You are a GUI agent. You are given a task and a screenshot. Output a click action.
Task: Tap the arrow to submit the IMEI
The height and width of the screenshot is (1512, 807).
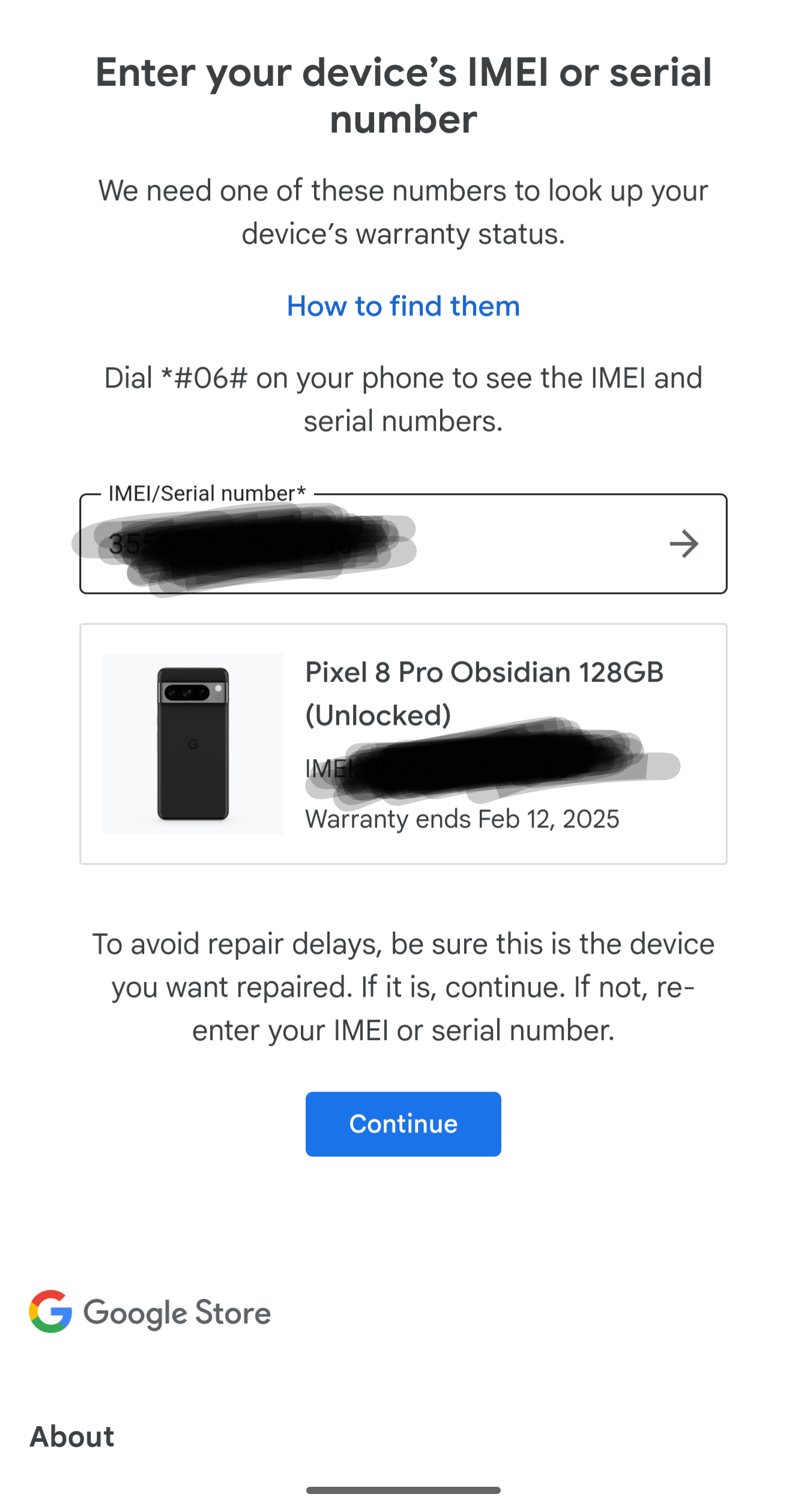[683, 544]
